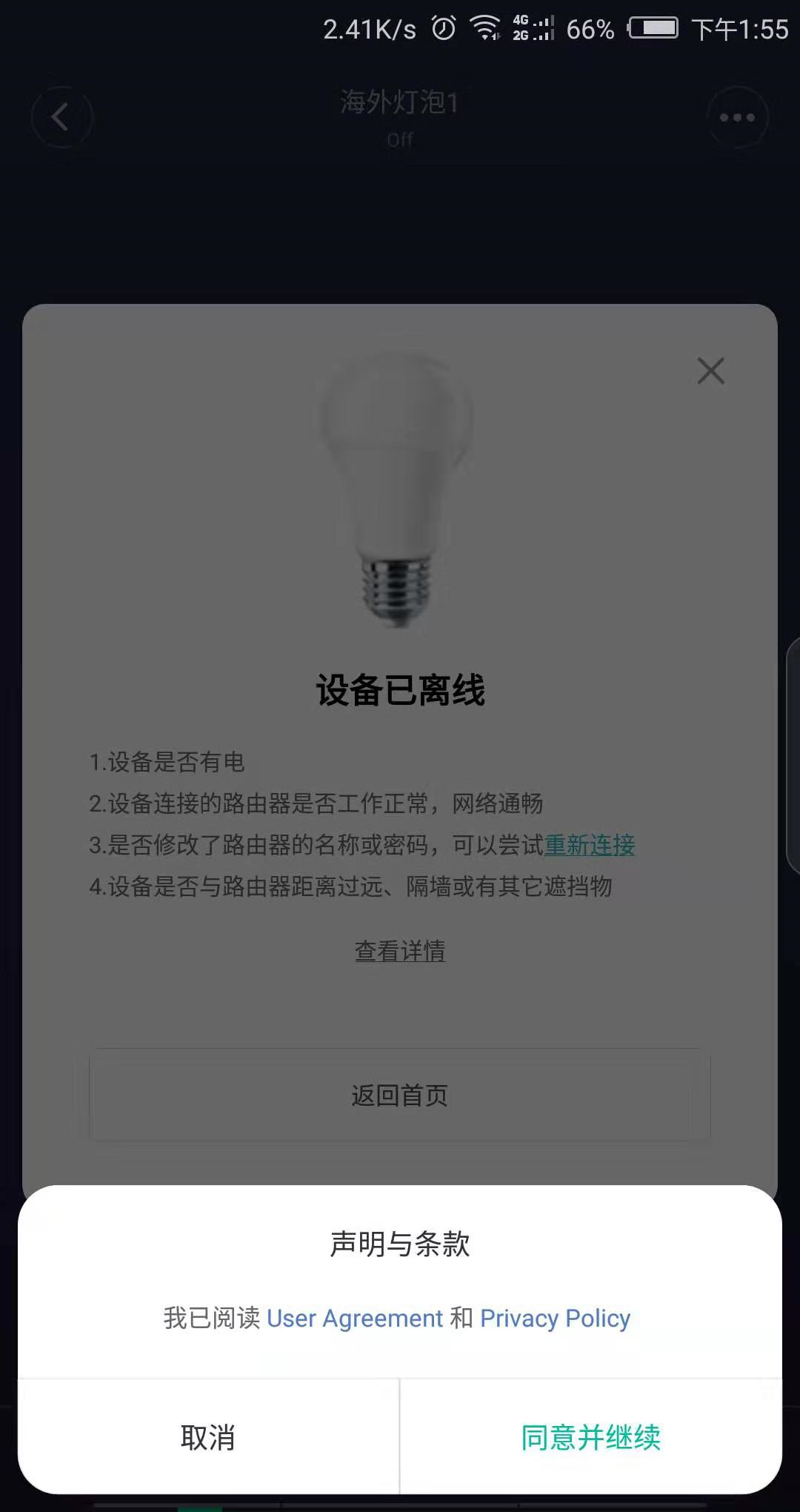Close the device offline dialog with the X
The image size is (800, 1512).
coord(710,371)
